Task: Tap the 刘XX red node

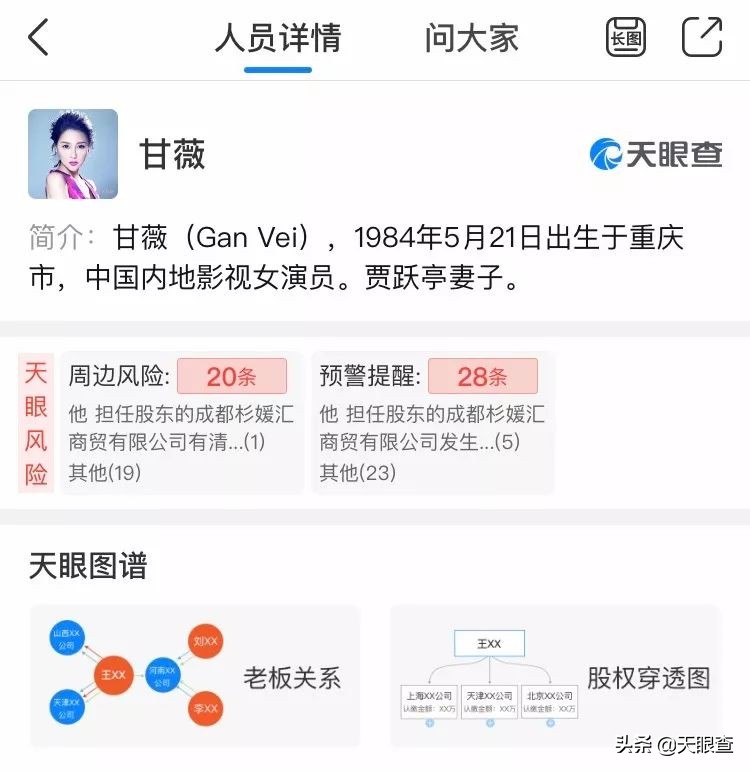Action: (204, 643)
